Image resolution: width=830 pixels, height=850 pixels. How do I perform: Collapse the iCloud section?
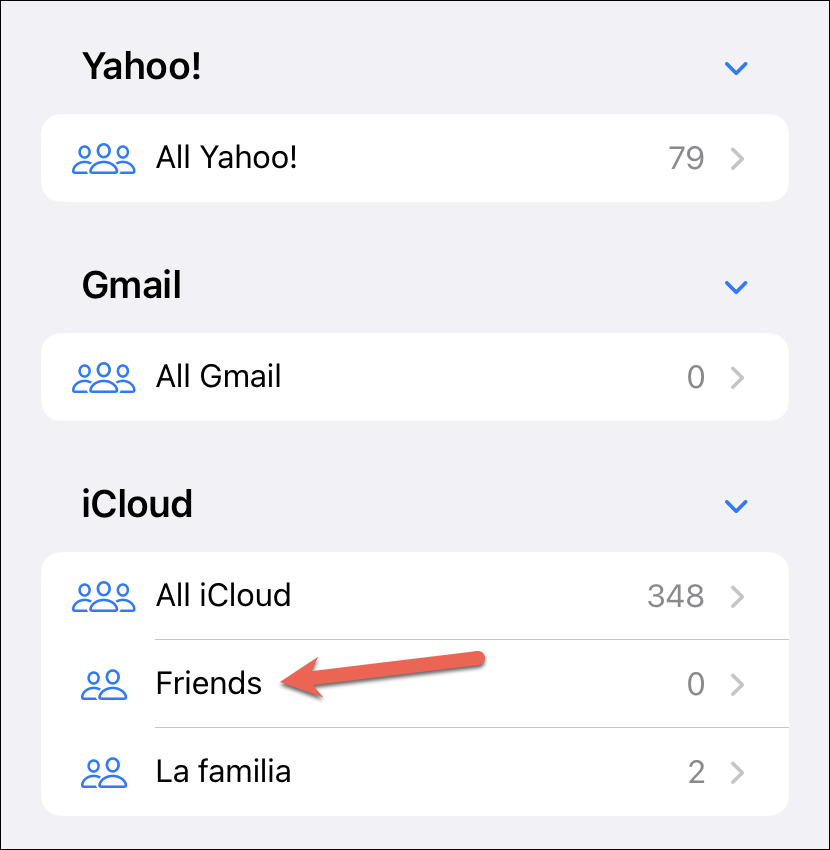pos(736,506)
